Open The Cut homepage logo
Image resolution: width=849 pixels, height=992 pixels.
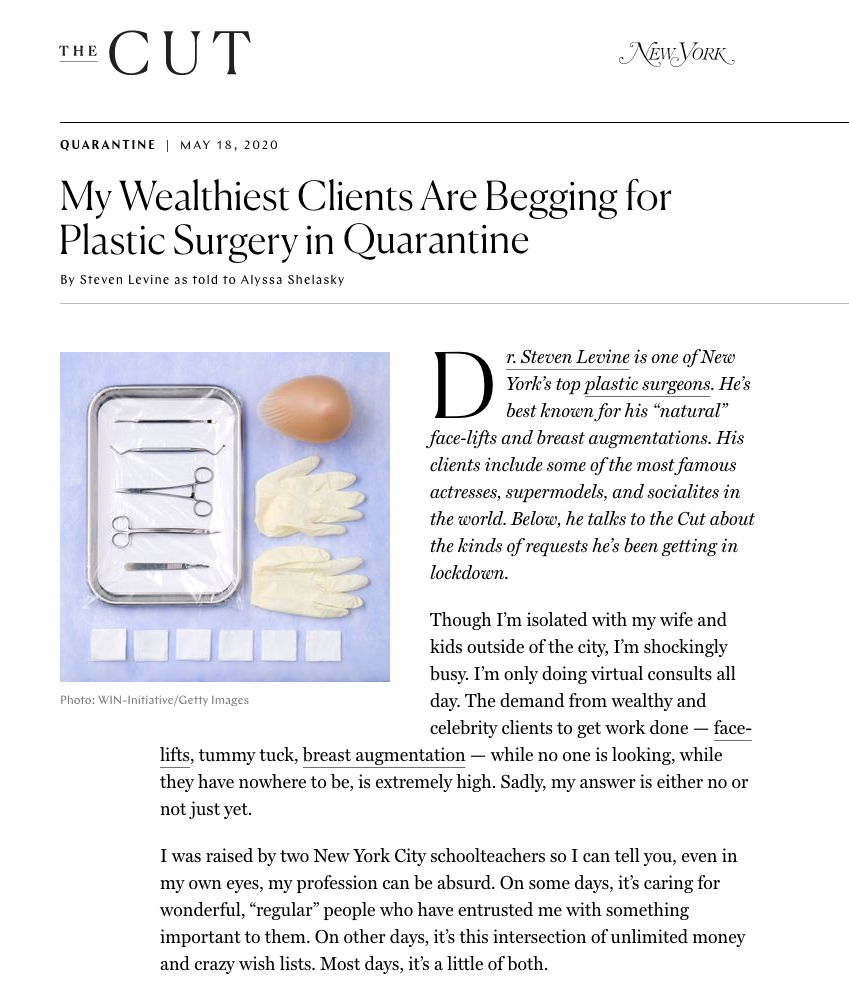click(155, 53)
